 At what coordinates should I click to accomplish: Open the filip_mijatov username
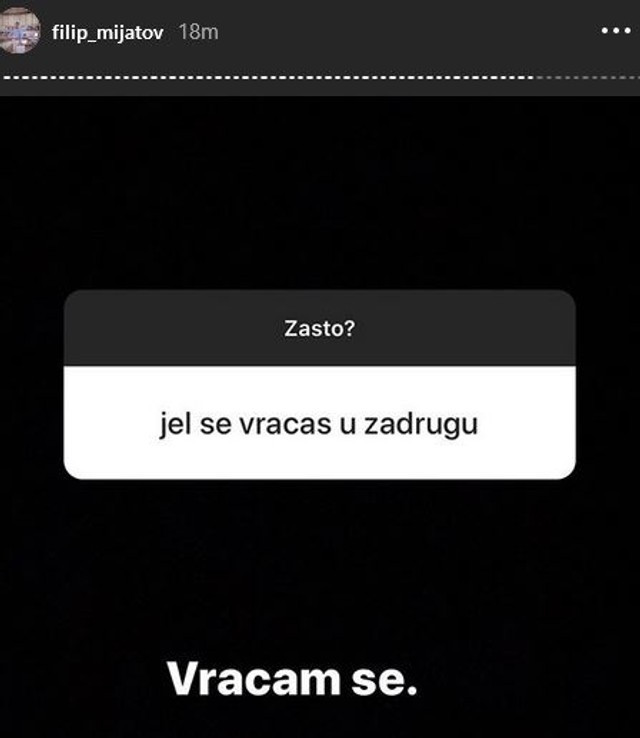[109, 32]
